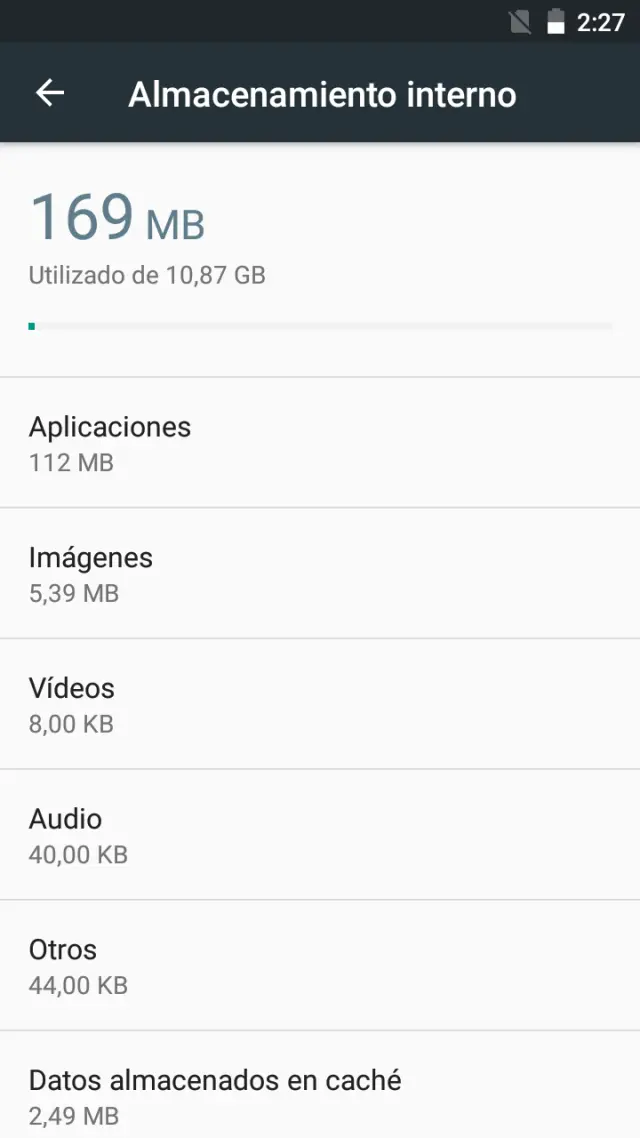The height and width of the screenshot is (1138, 640).
Task: Open the Audio storage entry
Action: click(320, 835)
